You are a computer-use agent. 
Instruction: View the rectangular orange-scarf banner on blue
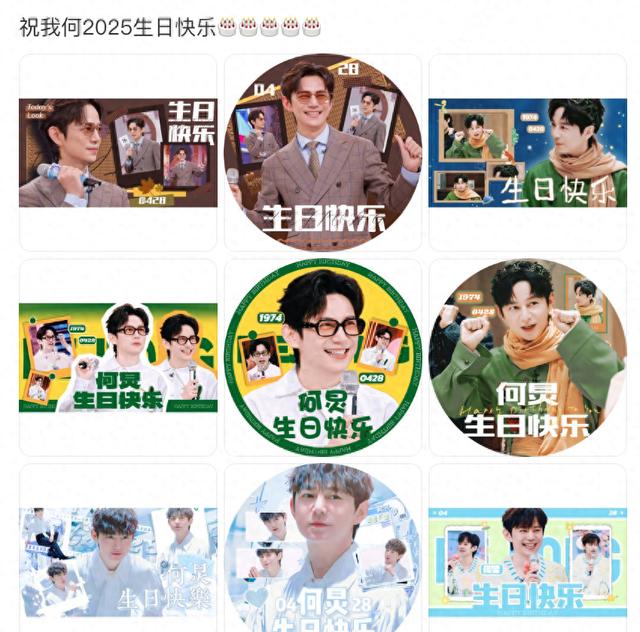[x=528, y=152]
